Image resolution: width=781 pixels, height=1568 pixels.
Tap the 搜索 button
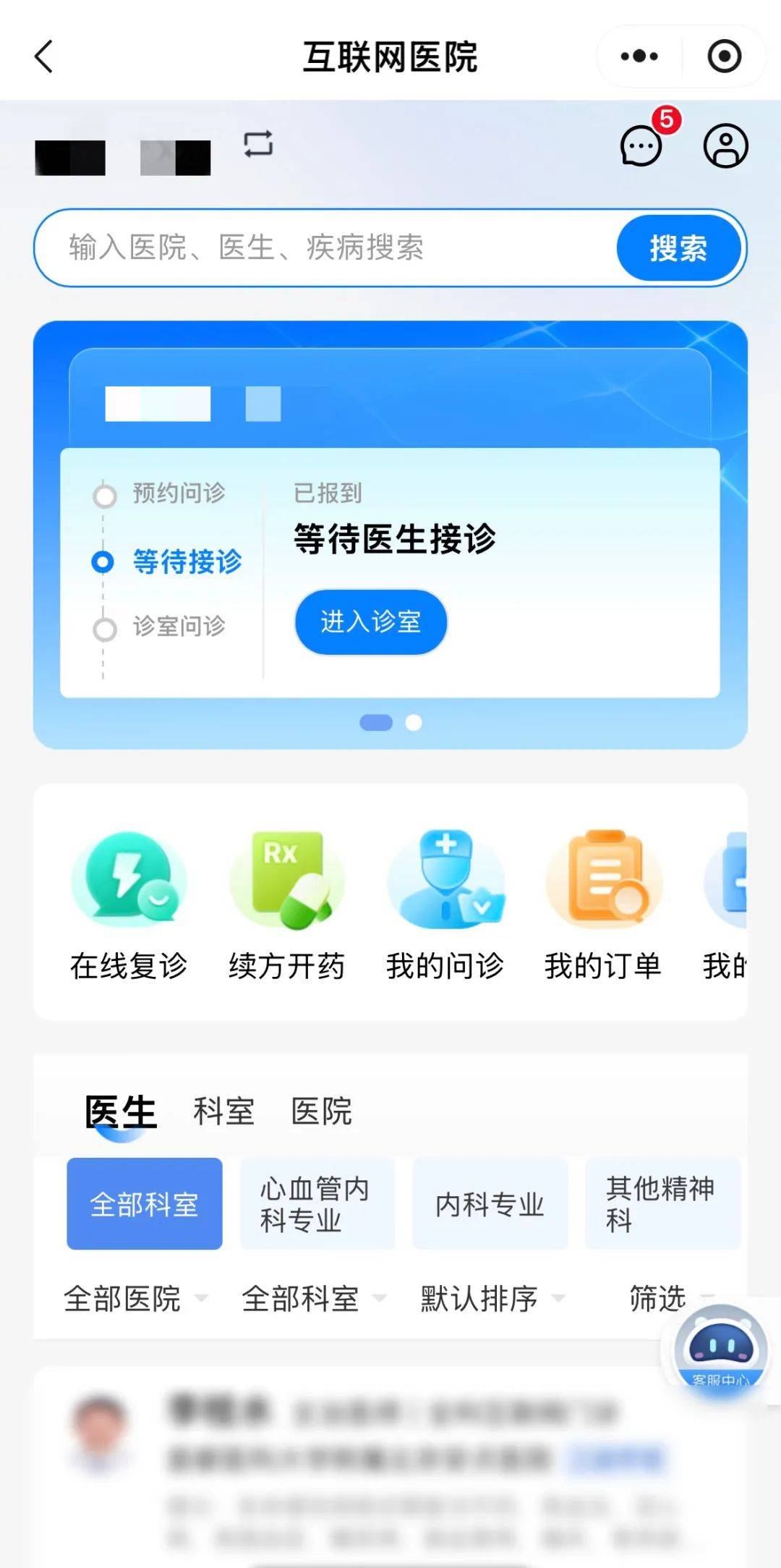click(x=678, y=248)
